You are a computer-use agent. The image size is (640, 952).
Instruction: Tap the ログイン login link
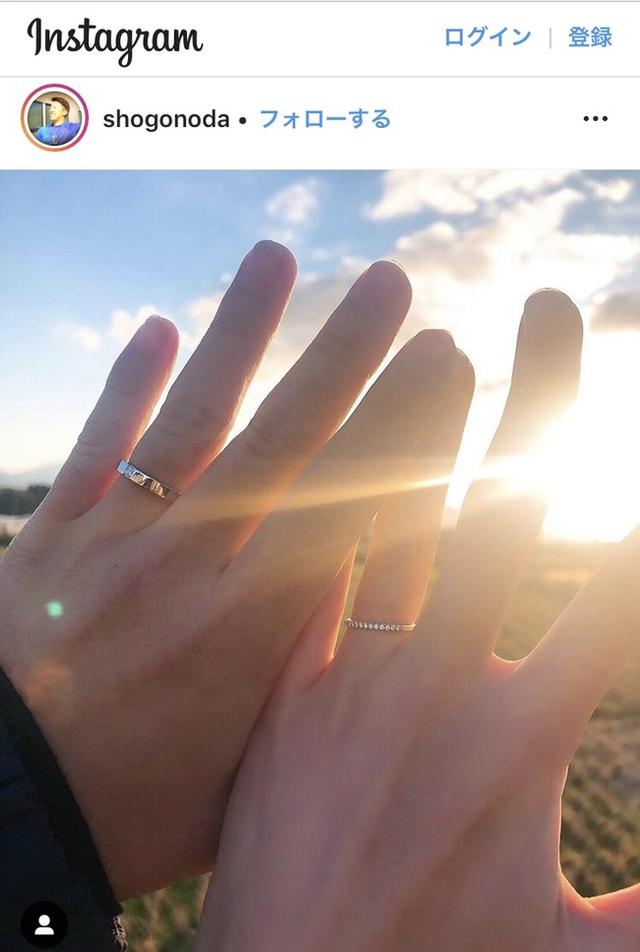tap(487, 38)
